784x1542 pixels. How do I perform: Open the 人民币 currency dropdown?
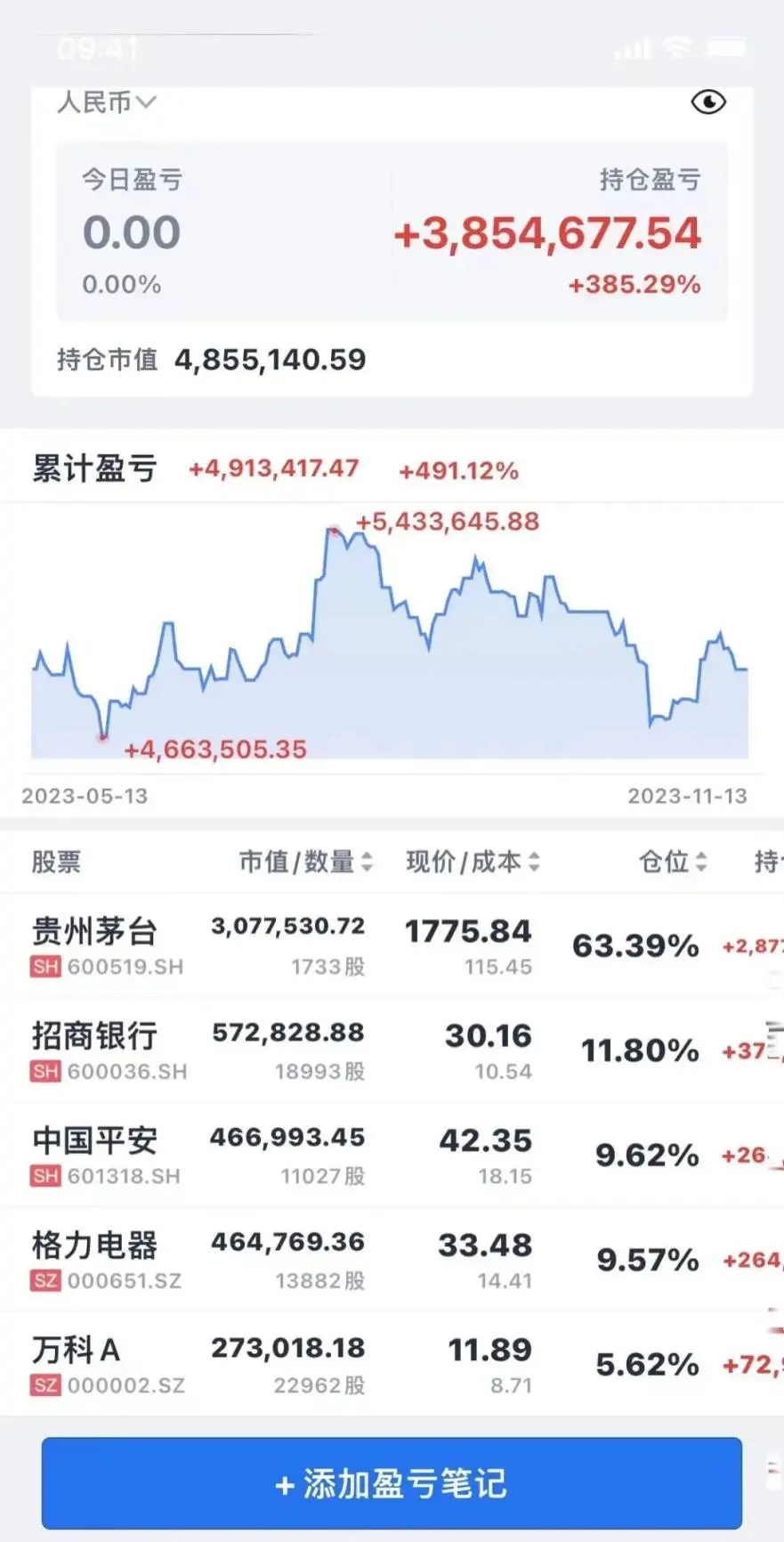point(106,102)
